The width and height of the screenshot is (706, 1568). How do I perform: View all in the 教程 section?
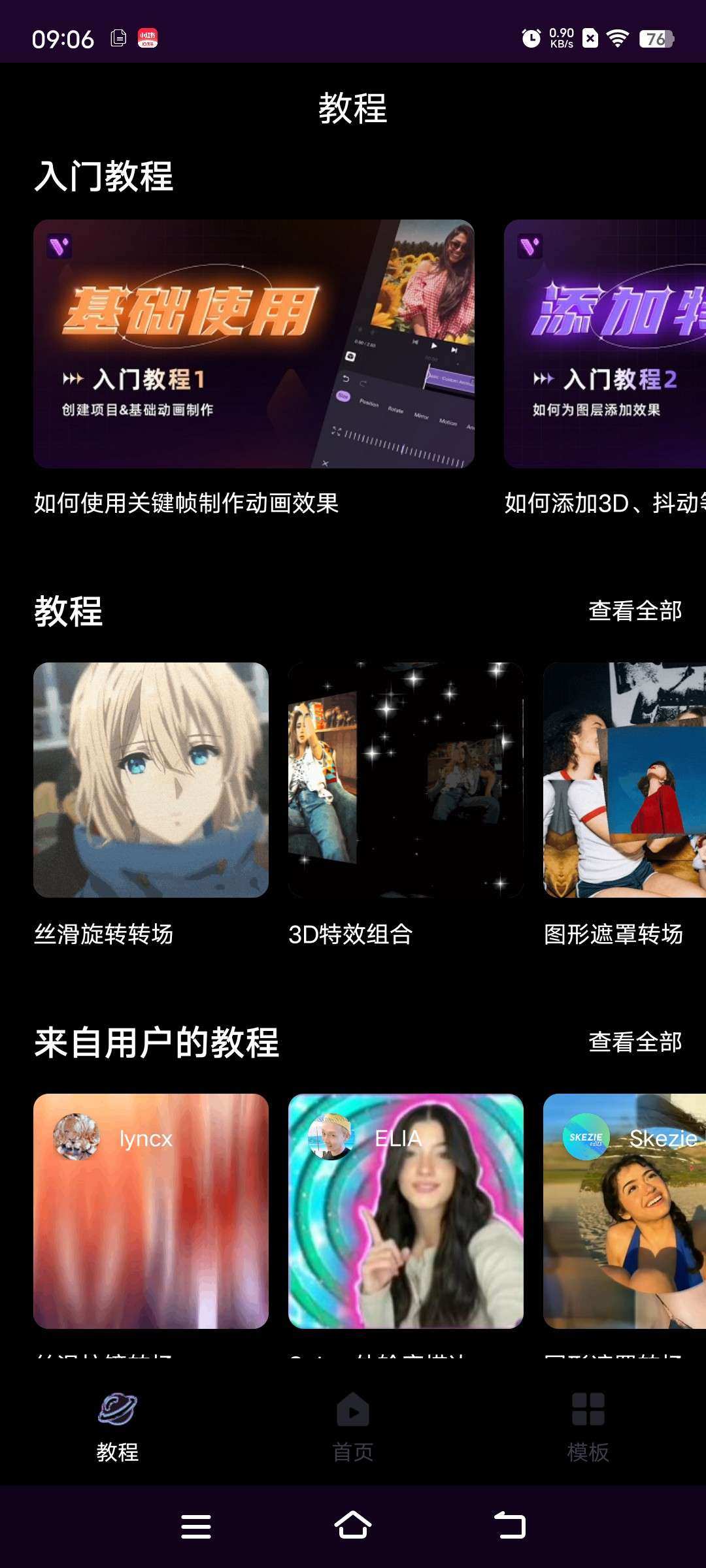pyautogui.click(x=635, y=611)
